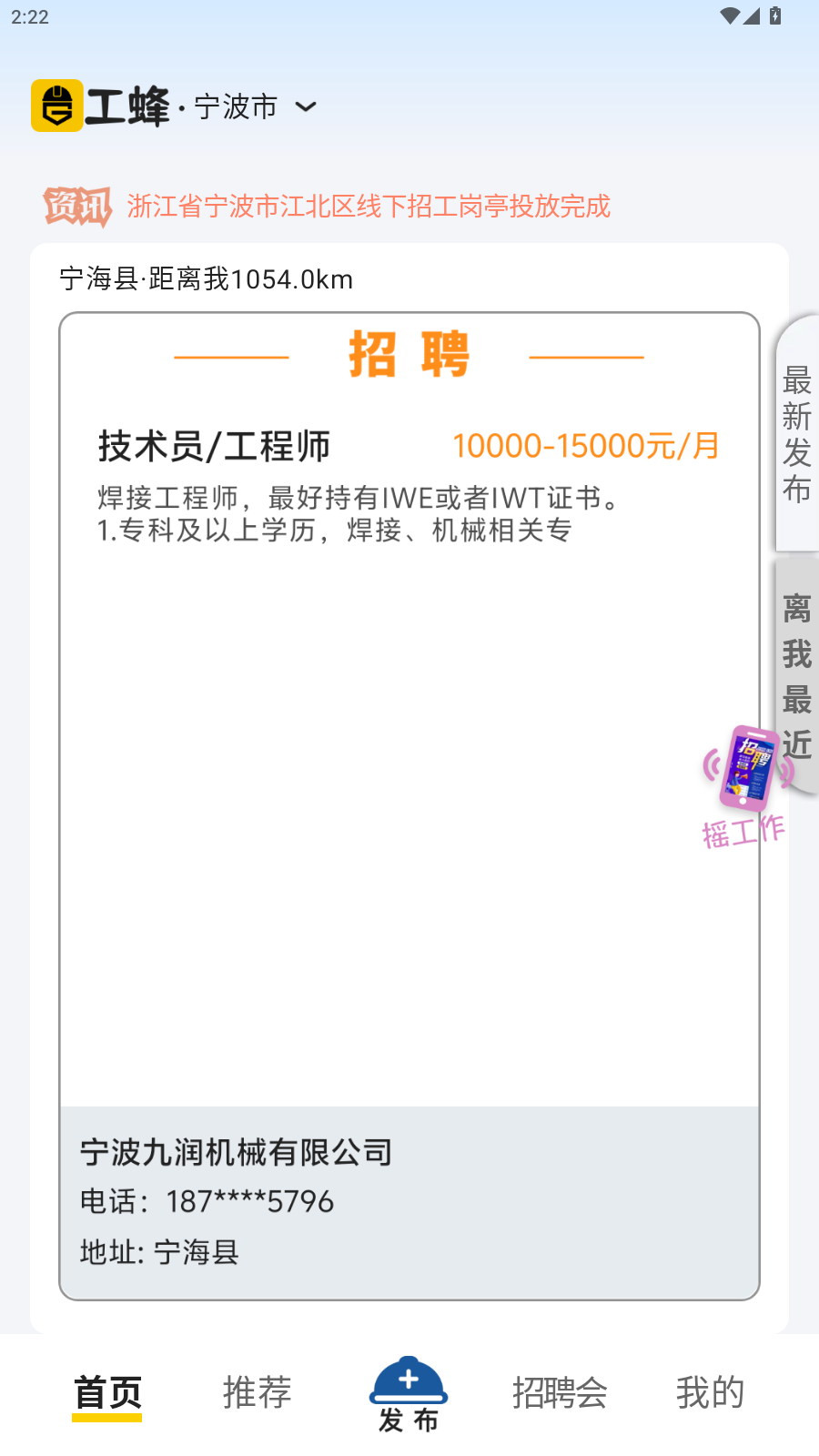Switch to the 推荐 tab

pyautogui.click(x=258, y=1393)
